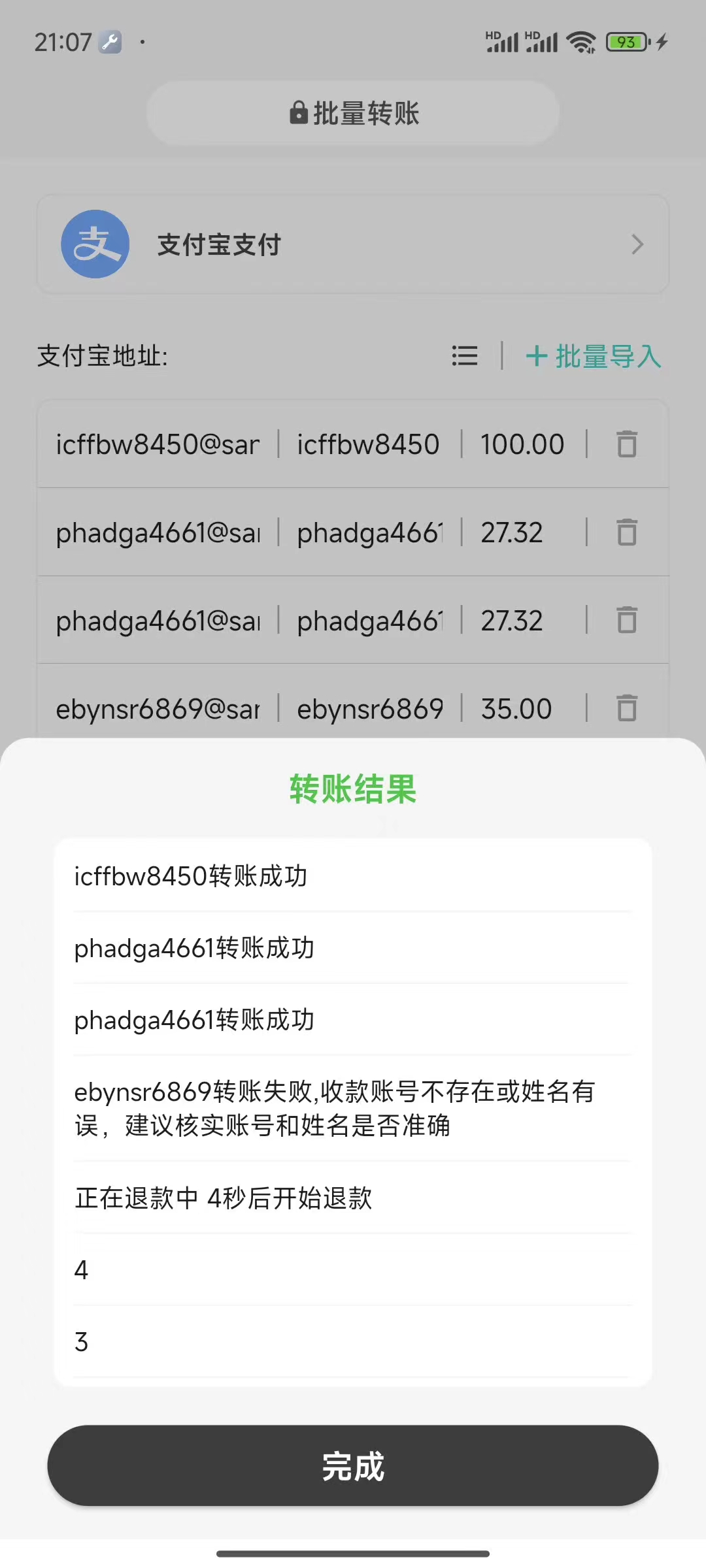The height and width of the screenshot is (1568, 706).
Task: Click the plus icon for batch import
Action: click(x=537, y=357)
